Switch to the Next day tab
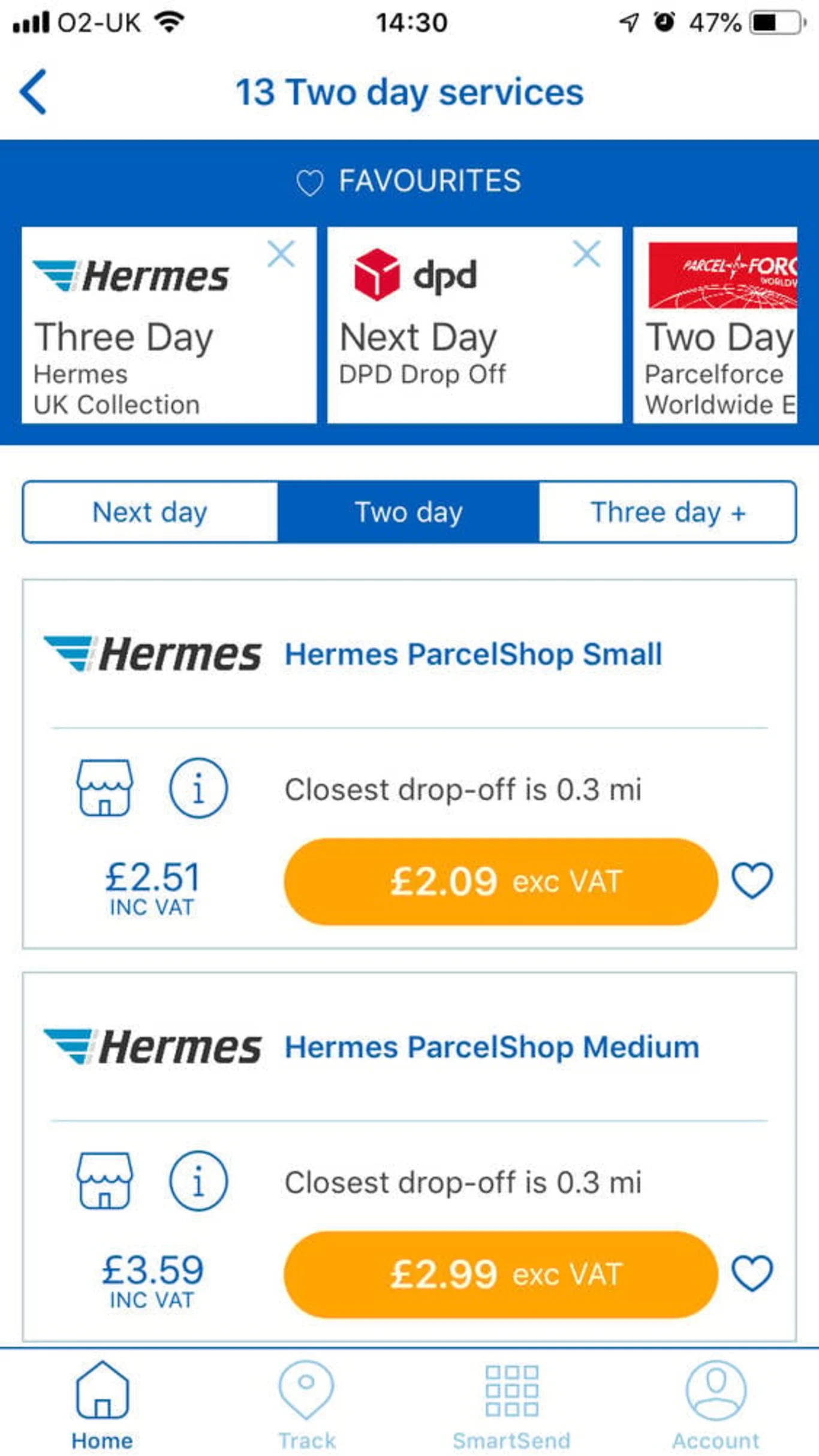The height and width of the screenshot is (1456, 819). 148,512
